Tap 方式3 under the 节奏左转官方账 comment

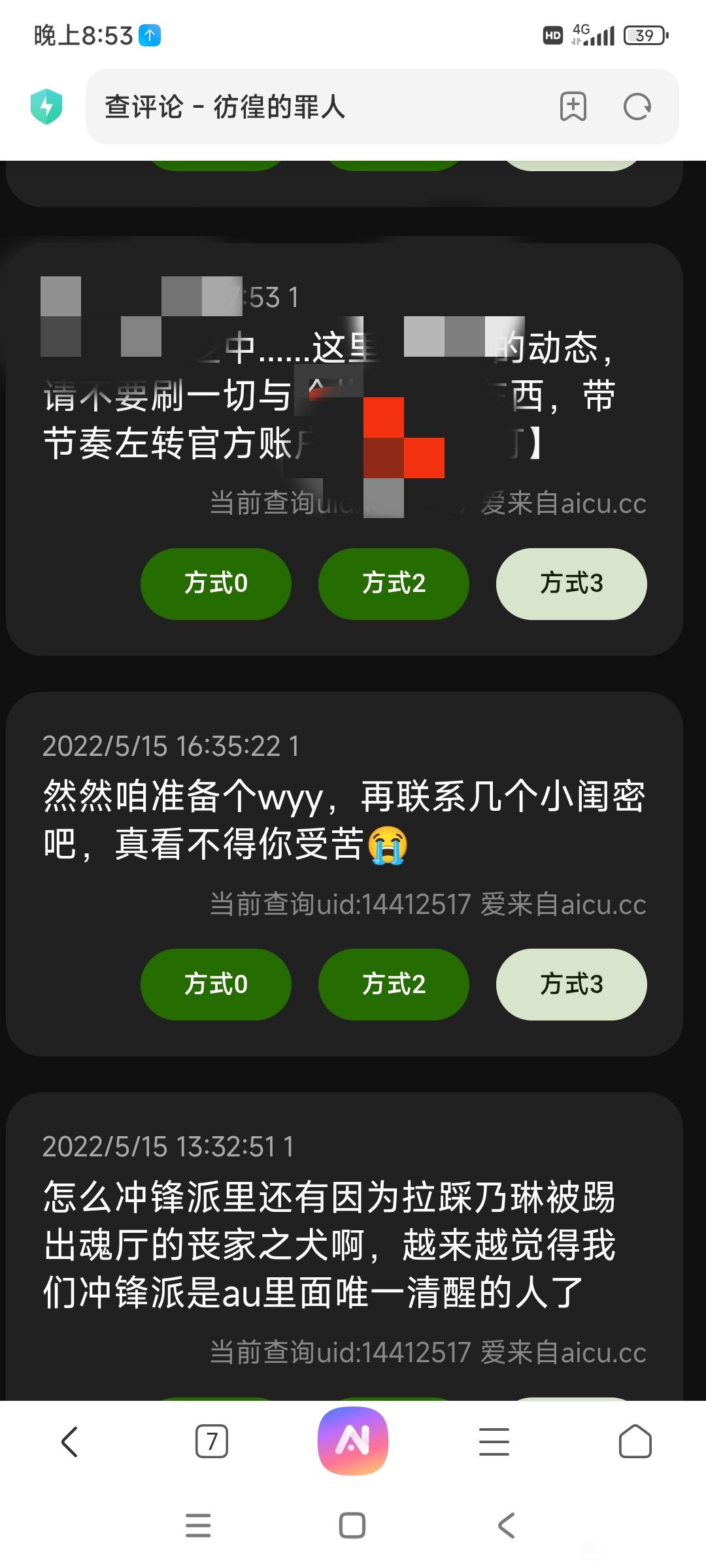571,583
